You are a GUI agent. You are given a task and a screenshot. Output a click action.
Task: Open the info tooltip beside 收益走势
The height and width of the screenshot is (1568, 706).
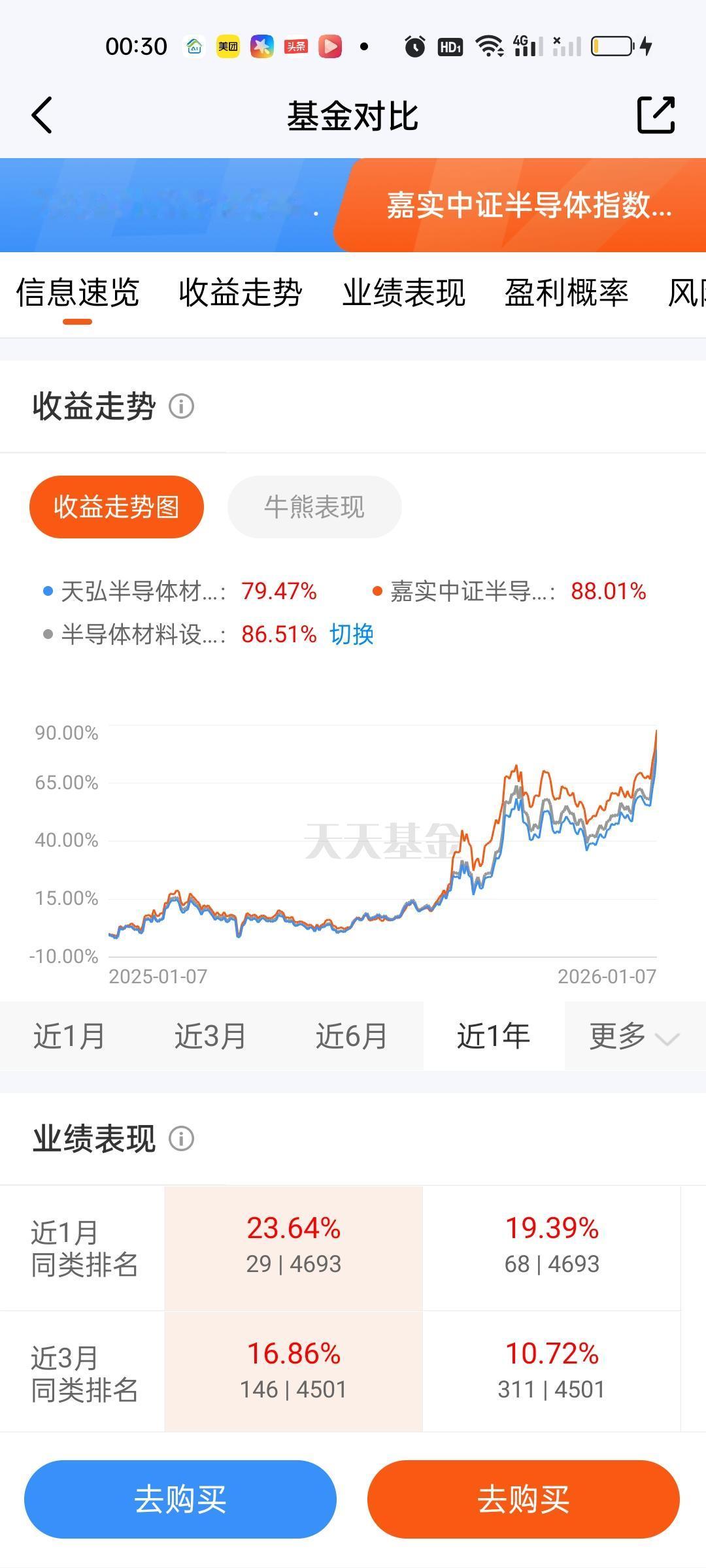[x=182, y=406]
